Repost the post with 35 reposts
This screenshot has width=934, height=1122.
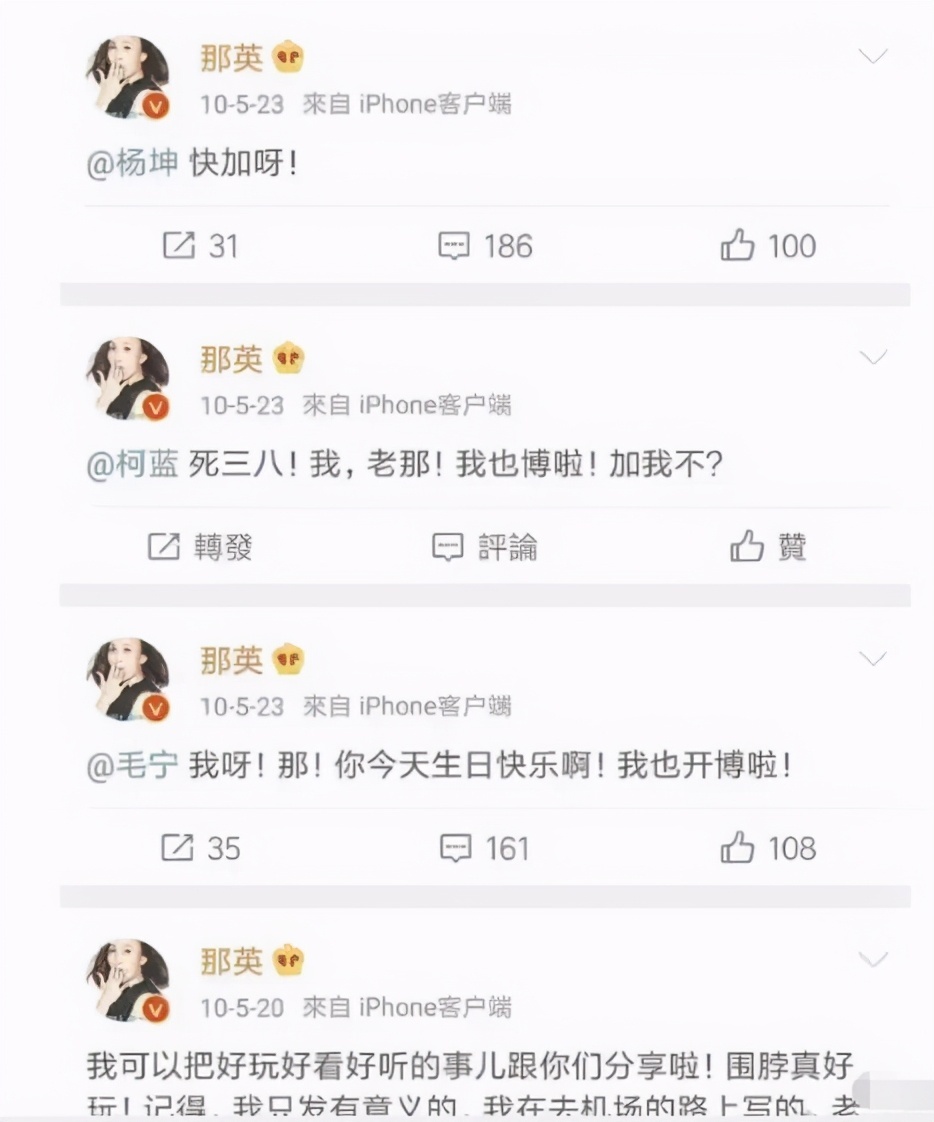tap(200, 849)
